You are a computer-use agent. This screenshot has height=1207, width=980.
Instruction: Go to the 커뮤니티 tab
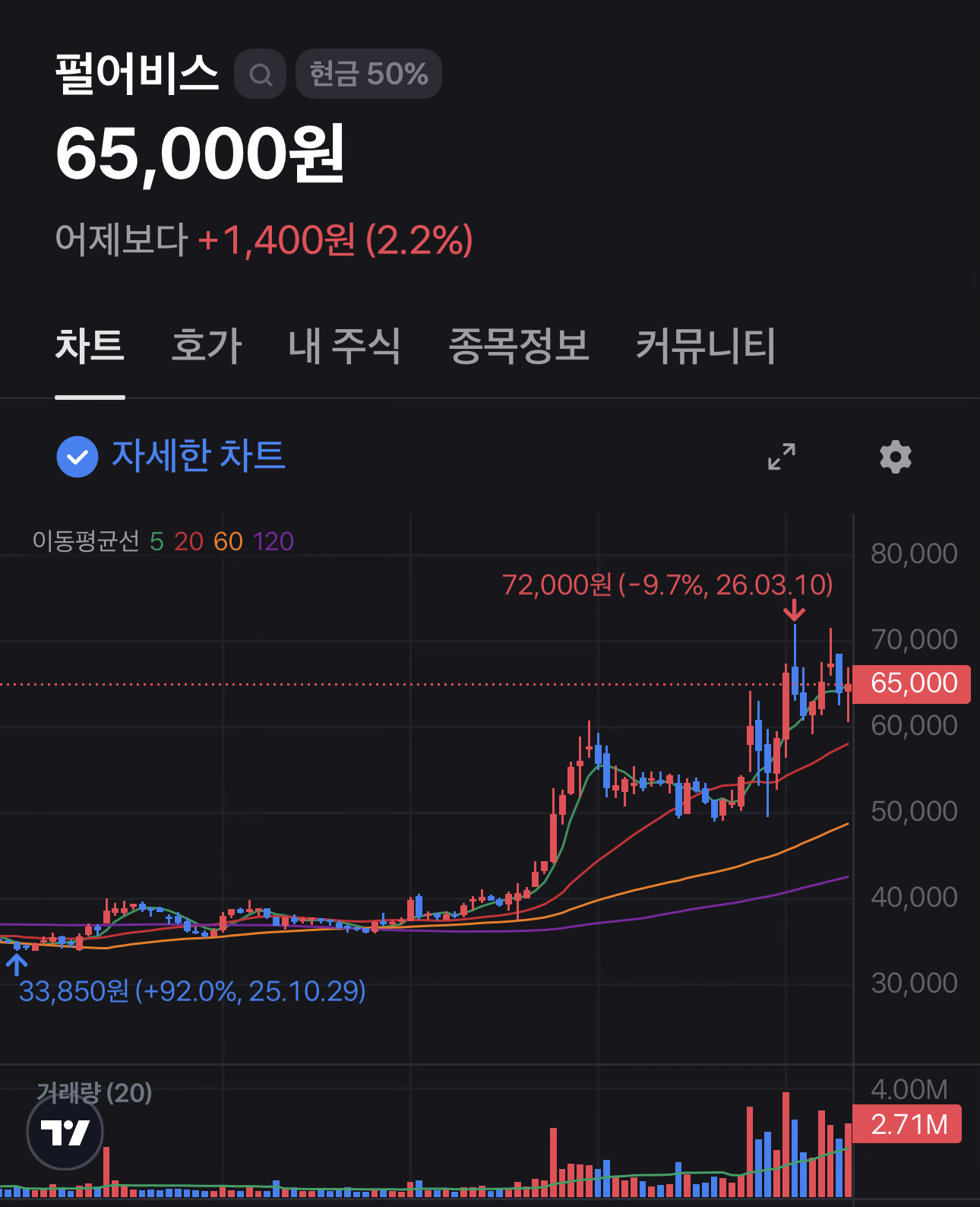(x=705, y=347)
